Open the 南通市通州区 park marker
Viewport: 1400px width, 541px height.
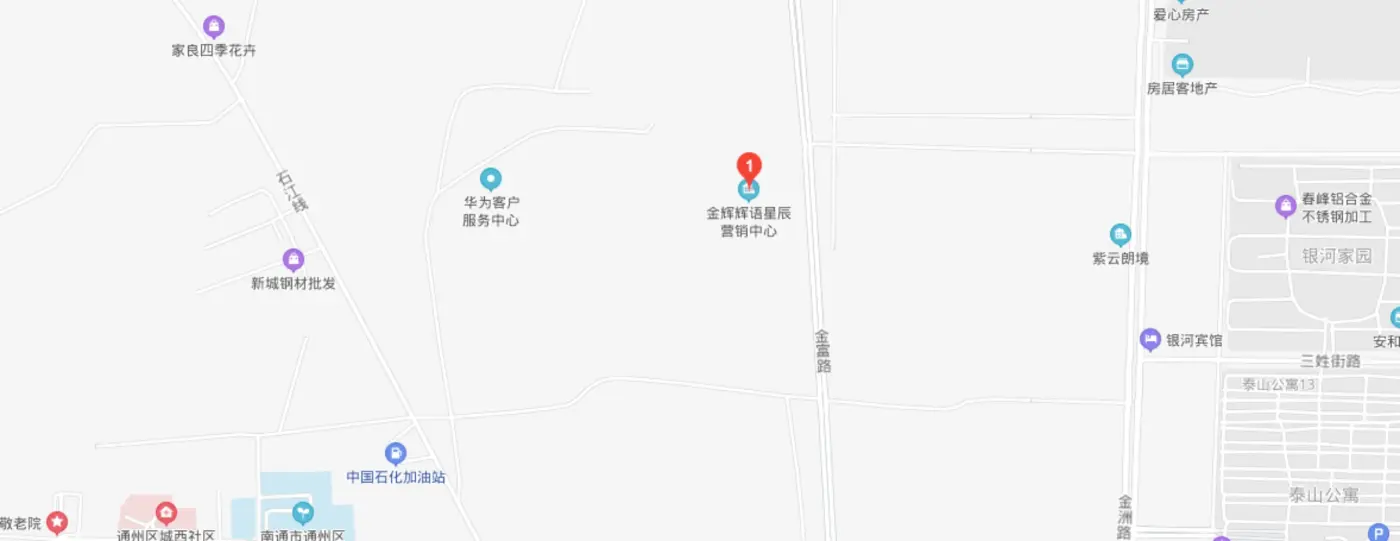coord(302,513)
